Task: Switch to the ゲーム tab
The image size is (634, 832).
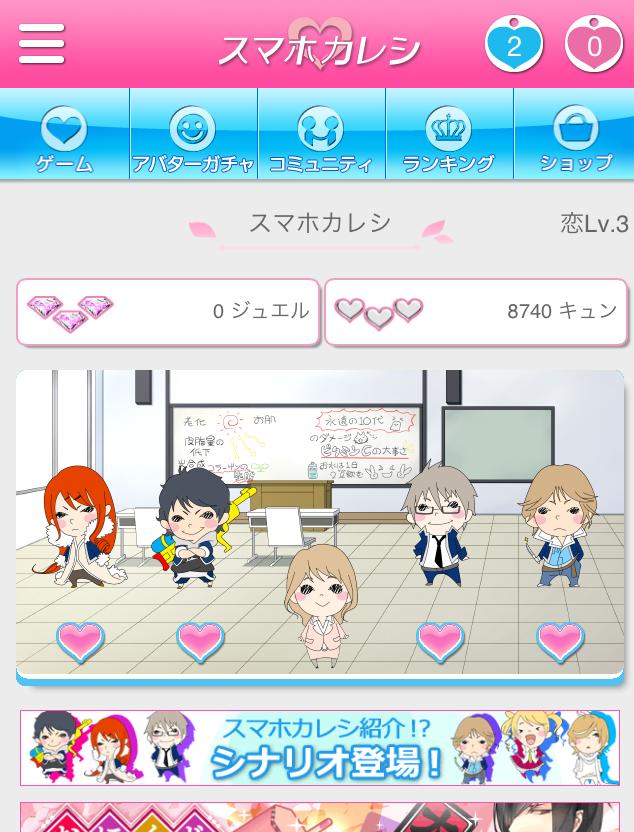Action: pyautogui.click(x=65, y=135)
